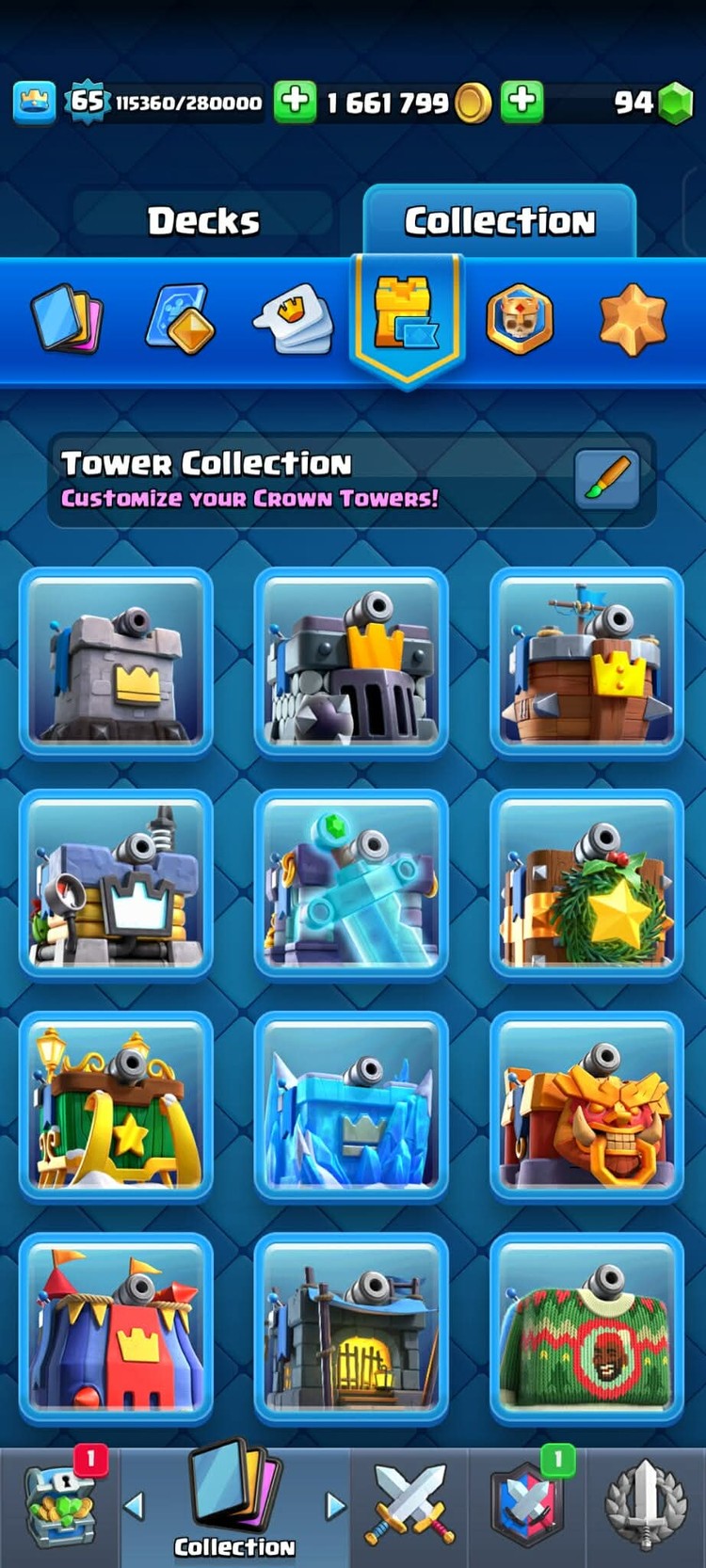
Task: Choose the green Christmas sweater tower skin
Action: click(586, 1327)
